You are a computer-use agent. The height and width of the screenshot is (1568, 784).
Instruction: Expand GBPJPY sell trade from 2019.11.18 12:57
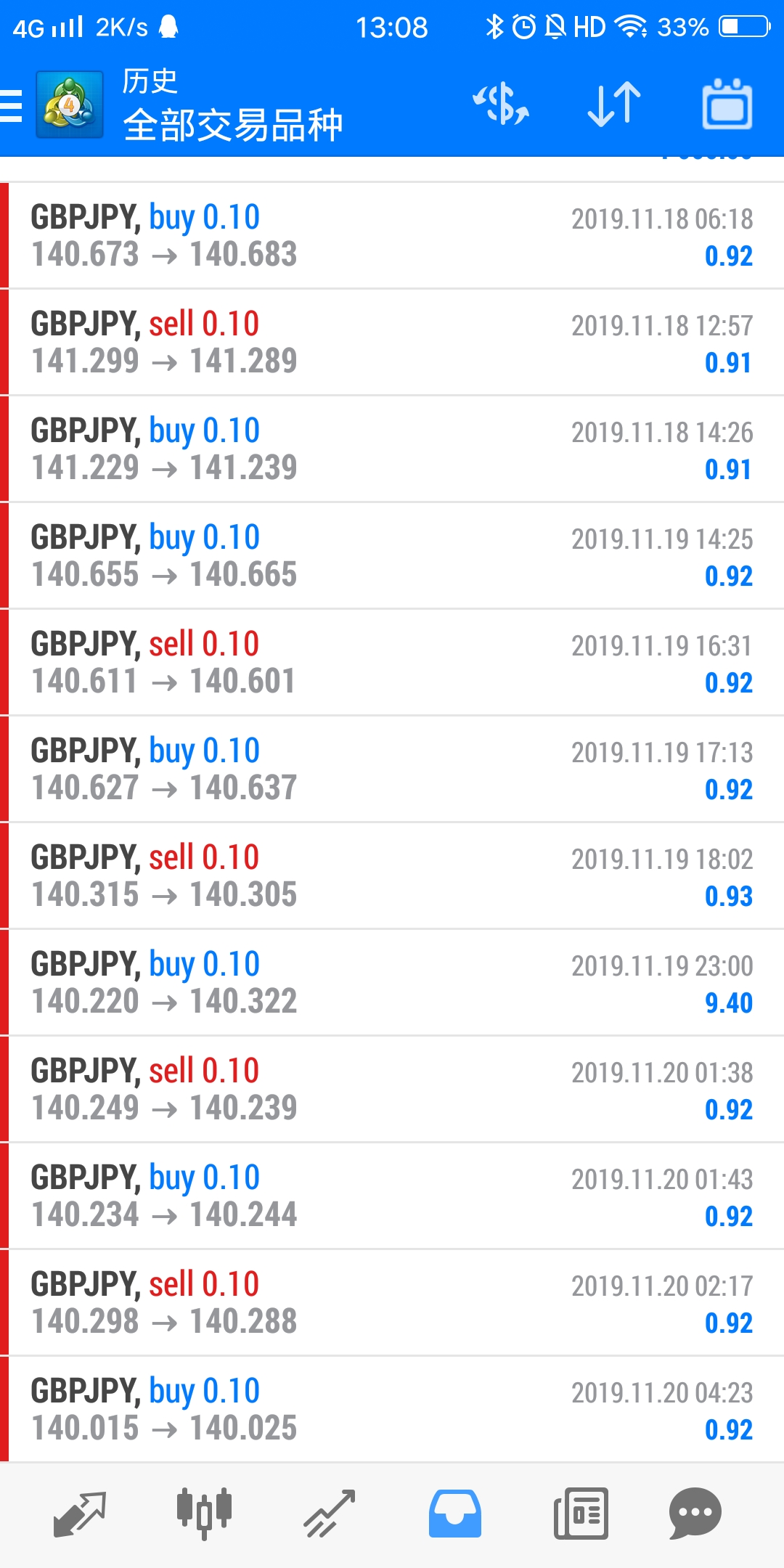coord(392,342)
